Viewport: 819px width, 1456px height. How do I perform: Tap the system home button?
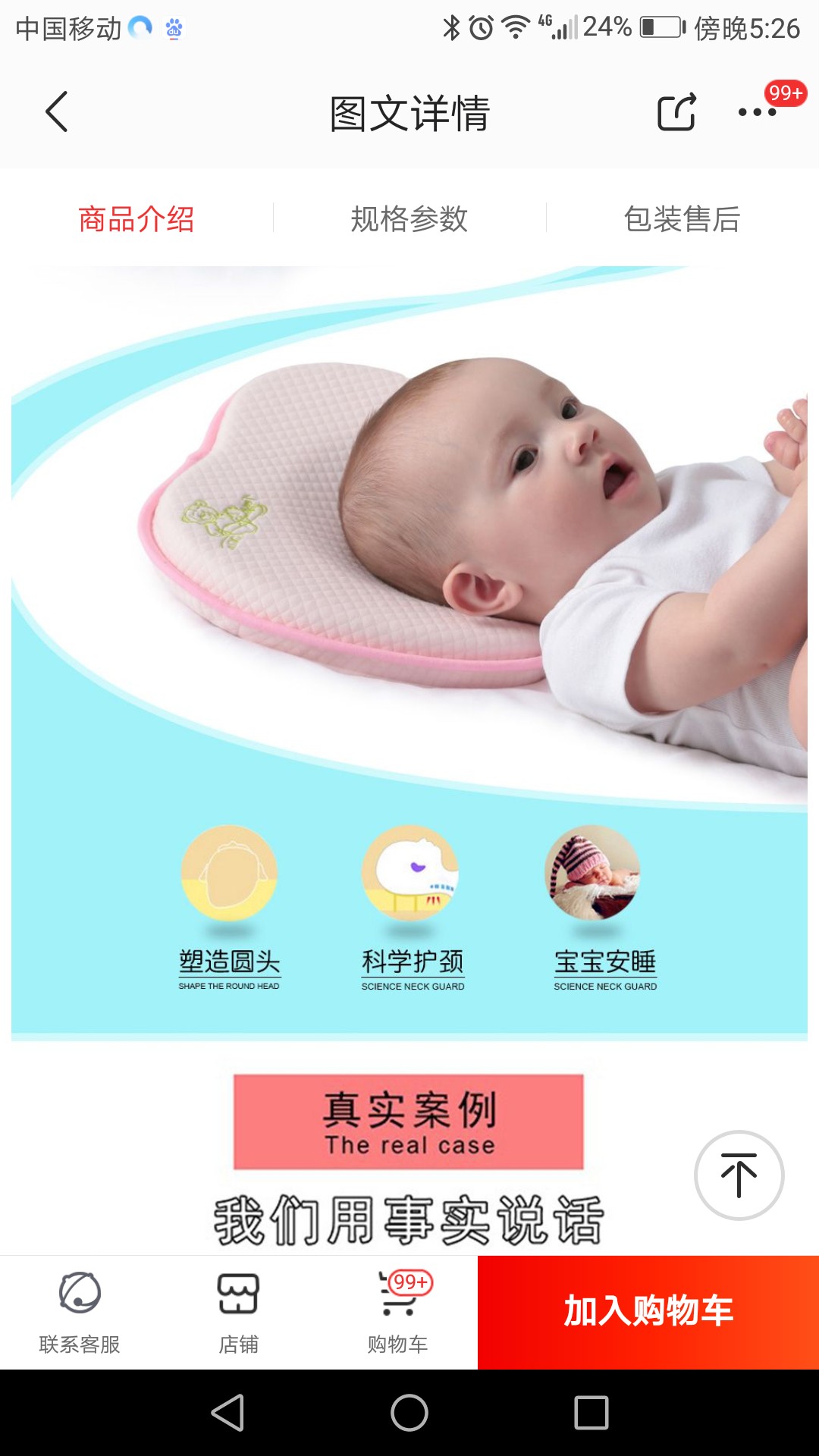pos(409,1413)
